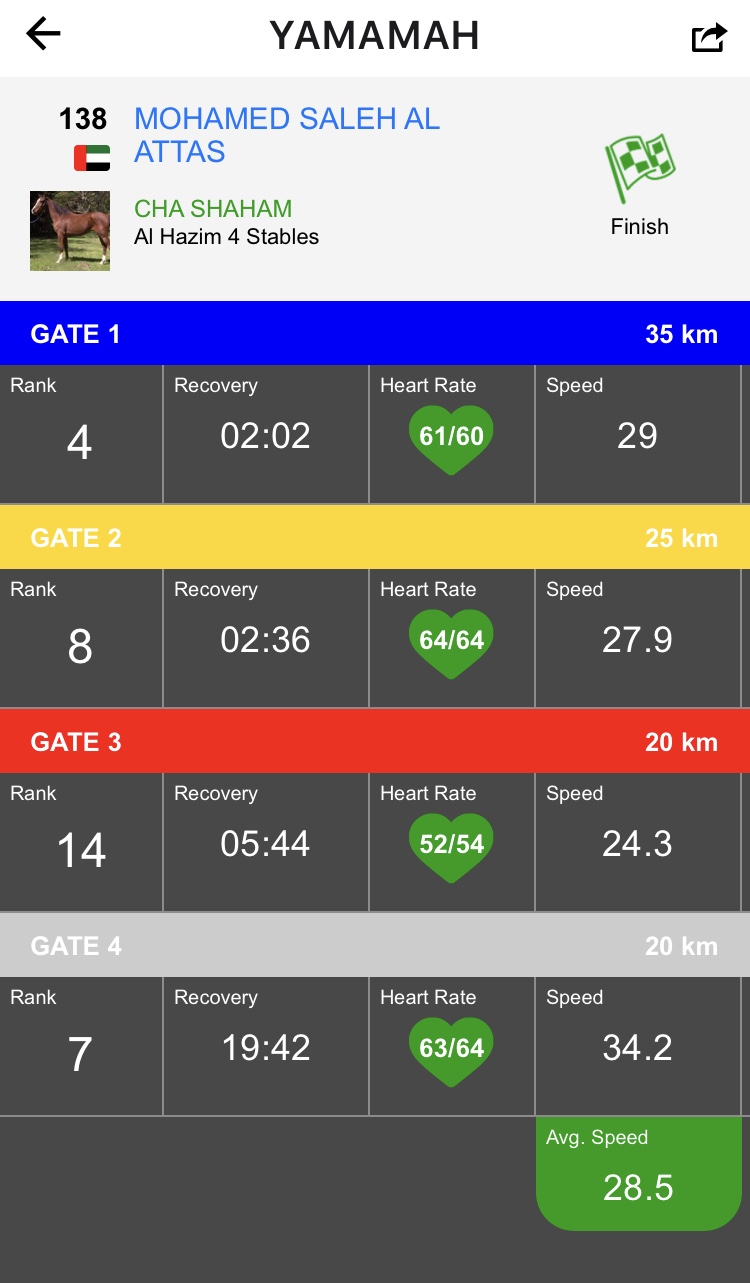Open horse Cha Shaham details
This screenshot has height=1283, width=750.
[213, 209]
